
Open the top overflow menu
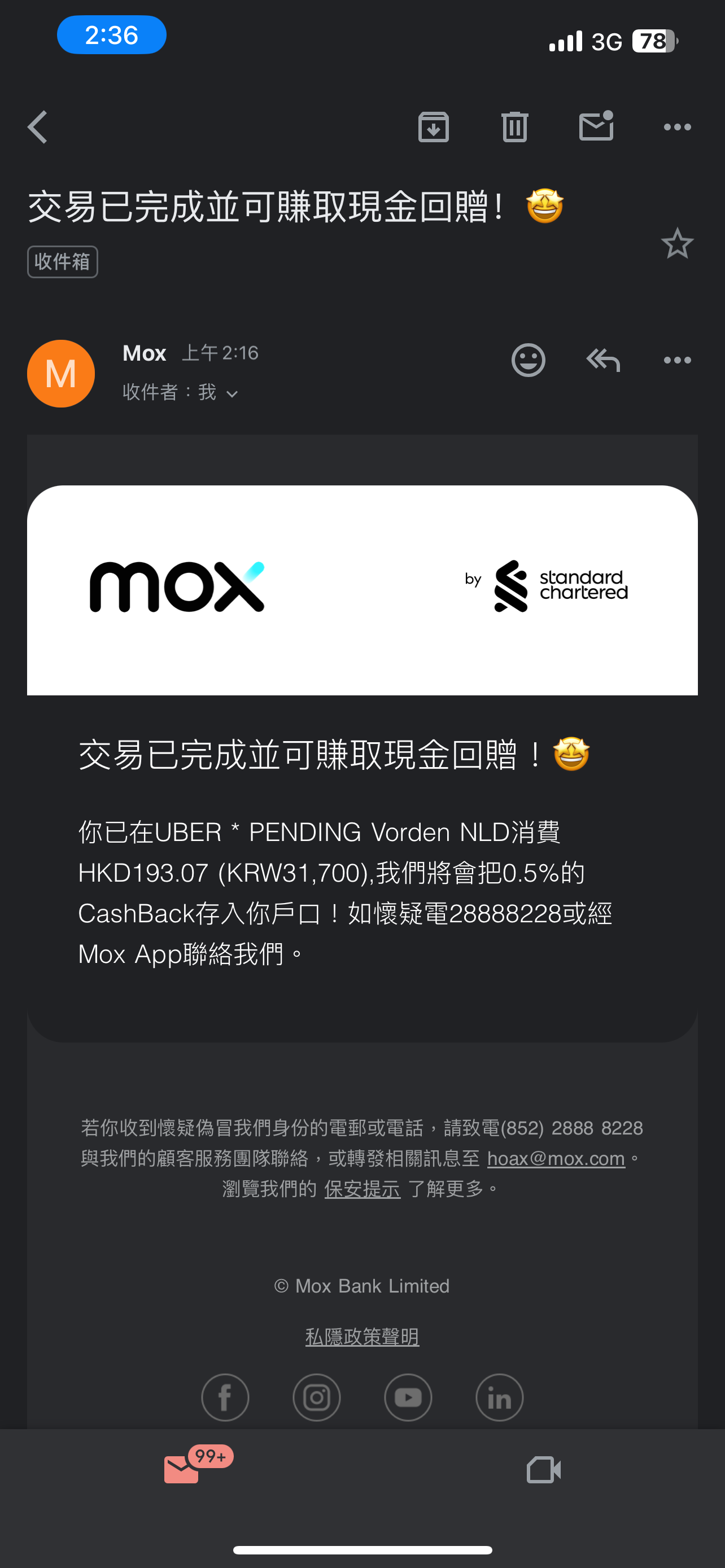677,127
